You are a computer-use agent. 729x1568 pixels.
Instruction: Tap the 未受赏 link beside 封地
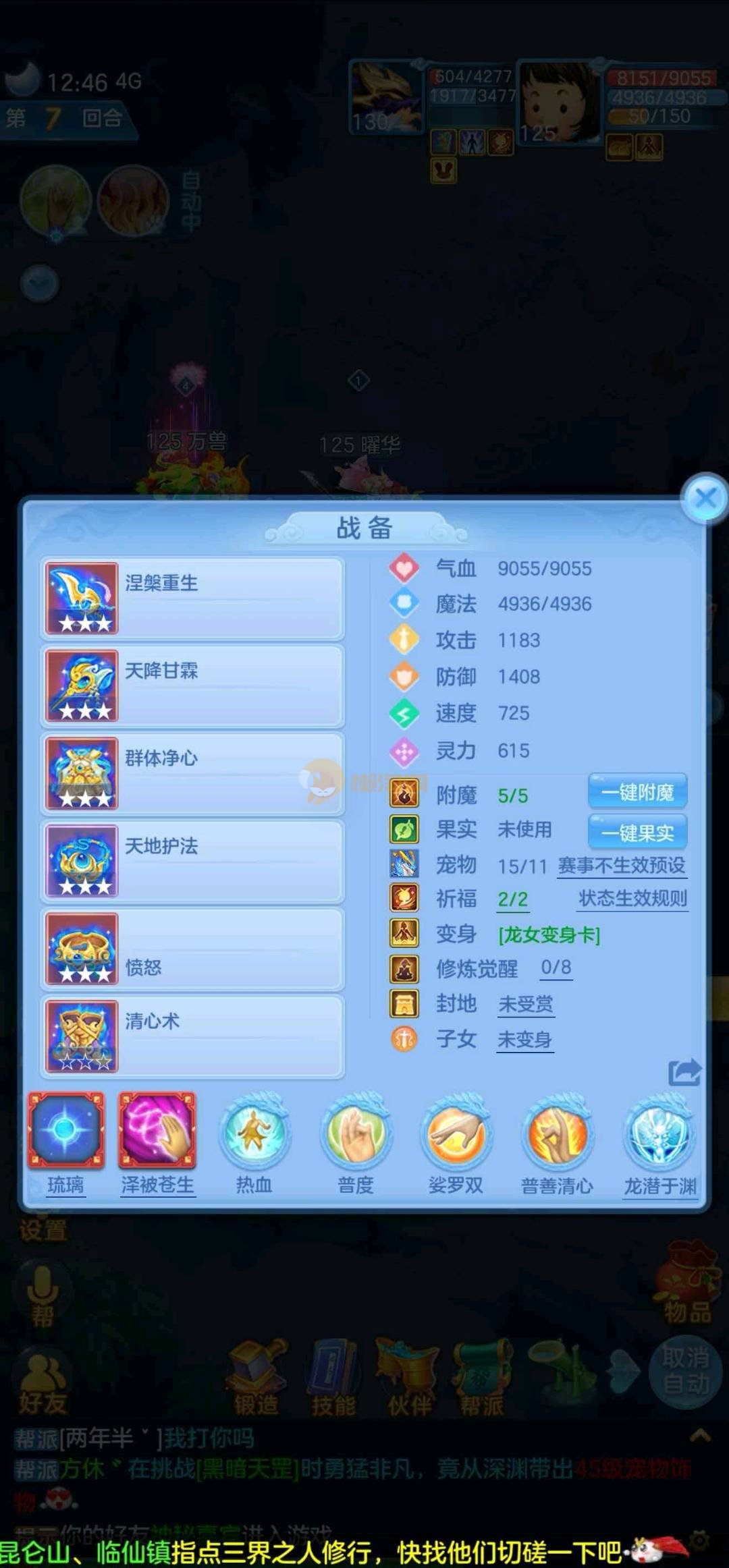(x=526, y=1005)
